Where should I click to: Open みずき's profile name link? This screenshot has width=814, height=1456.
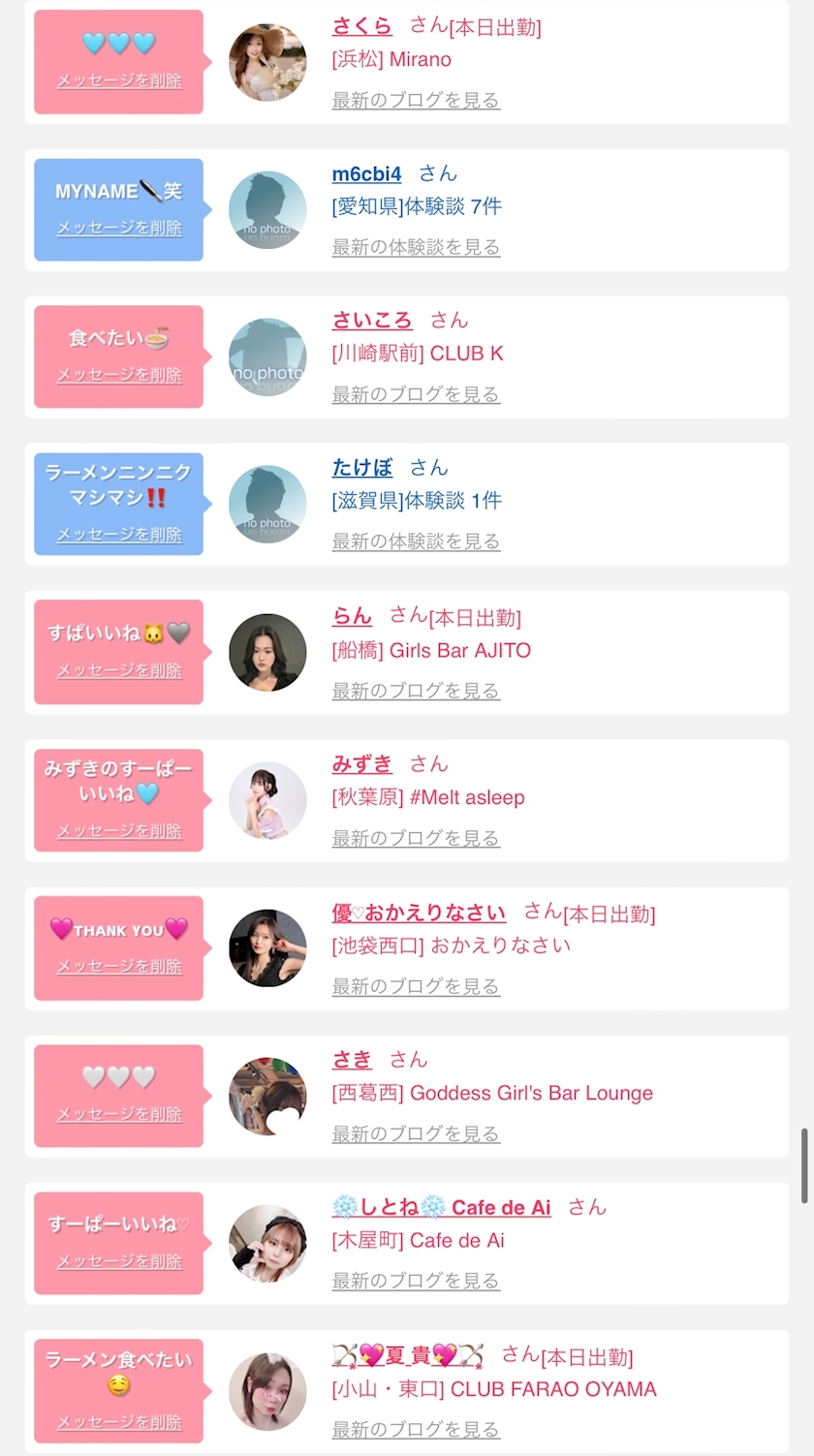361,764
